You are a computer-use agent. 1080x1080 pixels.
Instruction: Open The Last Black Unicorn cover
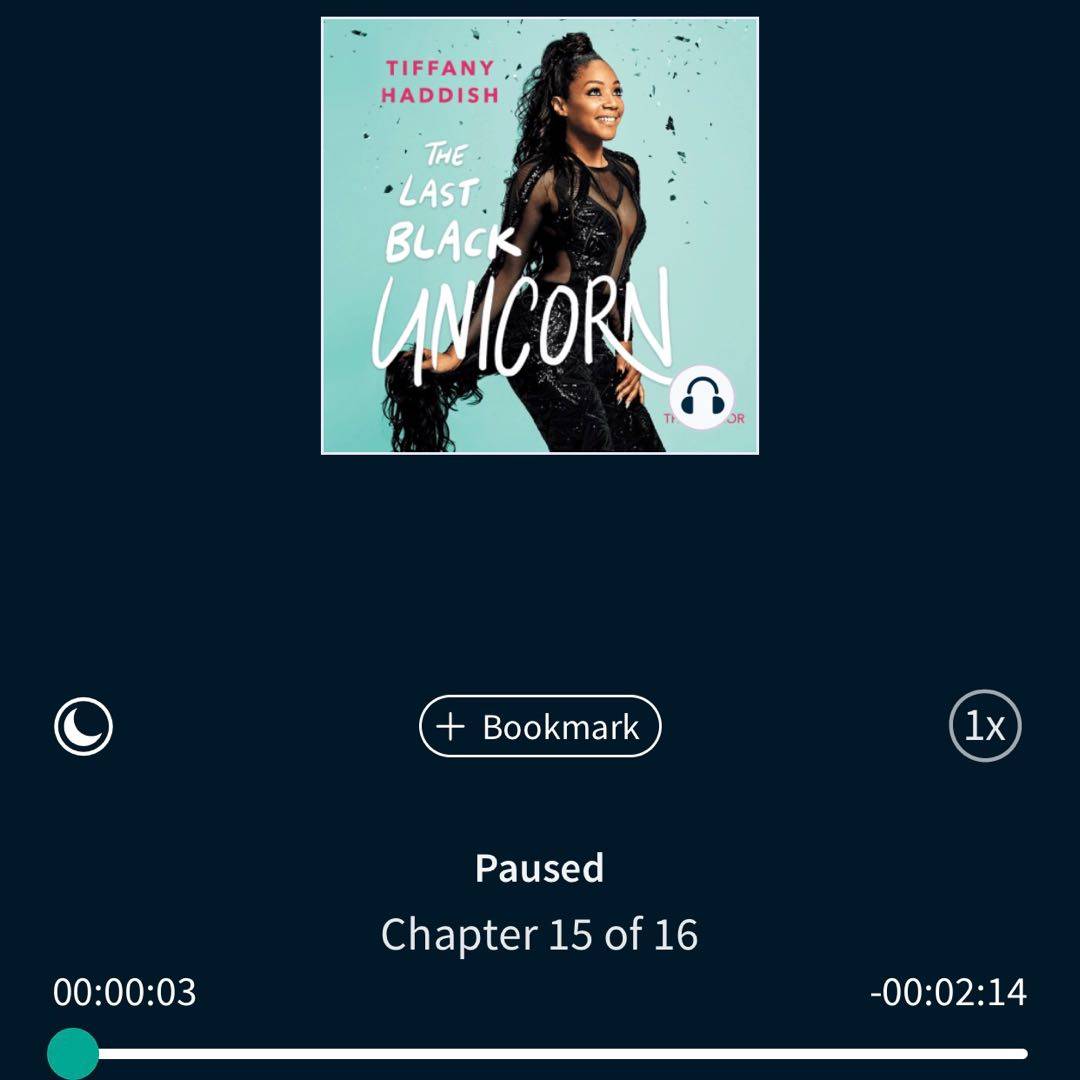pyautogui.click(x=540, y=236)
